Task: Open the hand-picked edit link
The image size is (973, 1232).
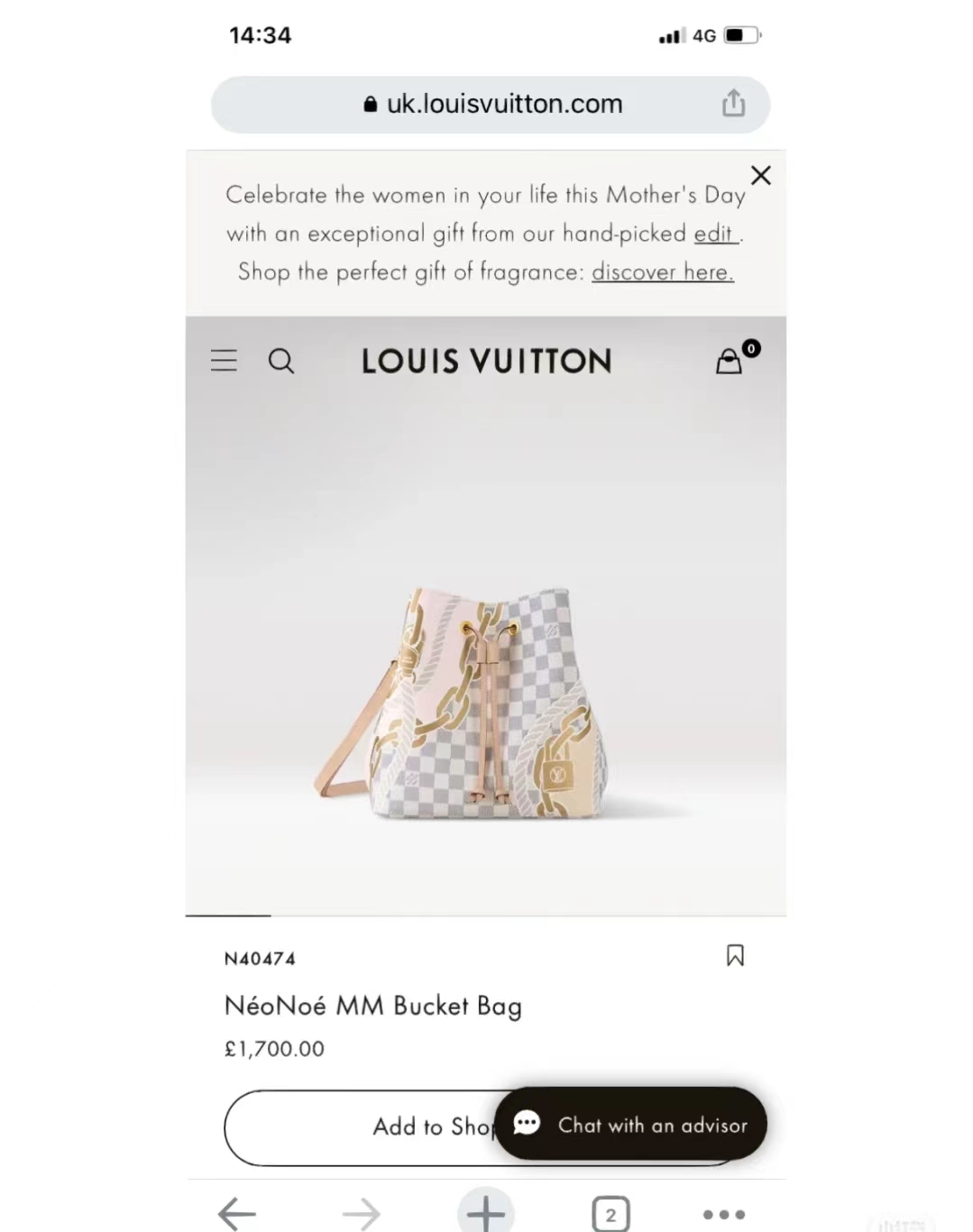Action: 714,234
